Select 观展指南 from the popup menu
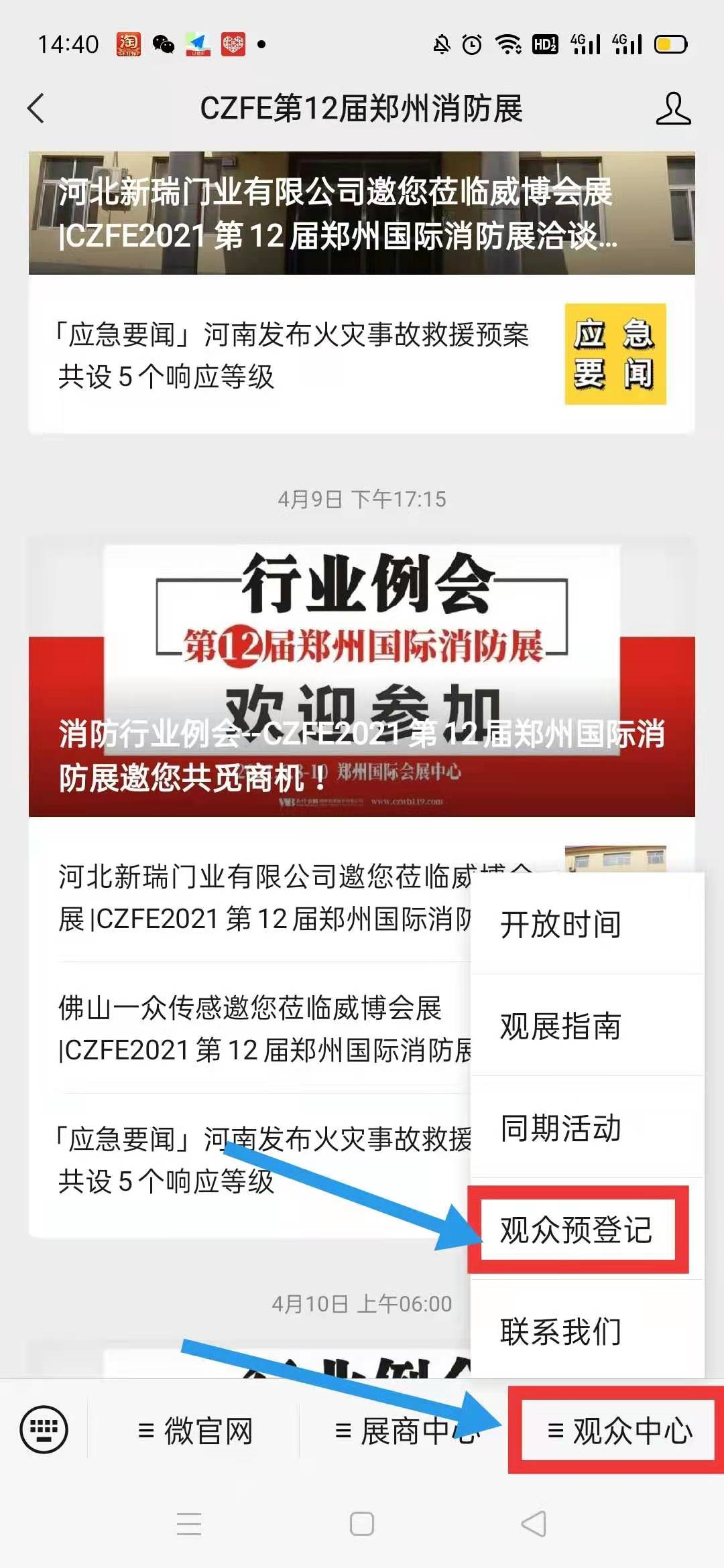724x1568 pixels. click(586, 1027)
